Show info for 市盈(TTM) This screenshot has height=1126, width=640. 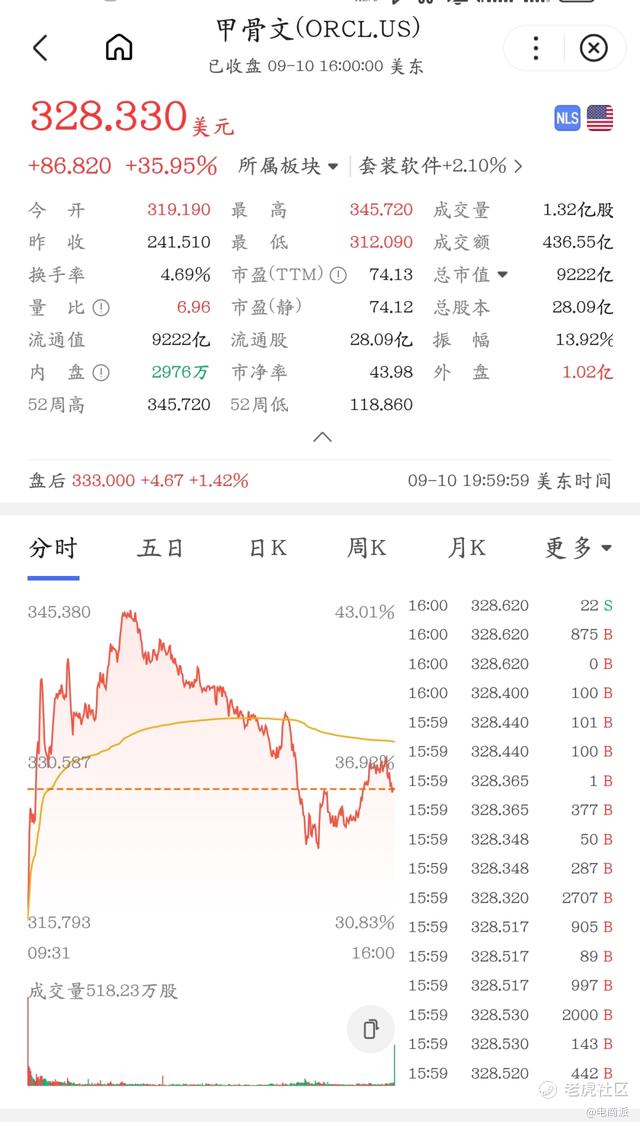pos(338,274)
